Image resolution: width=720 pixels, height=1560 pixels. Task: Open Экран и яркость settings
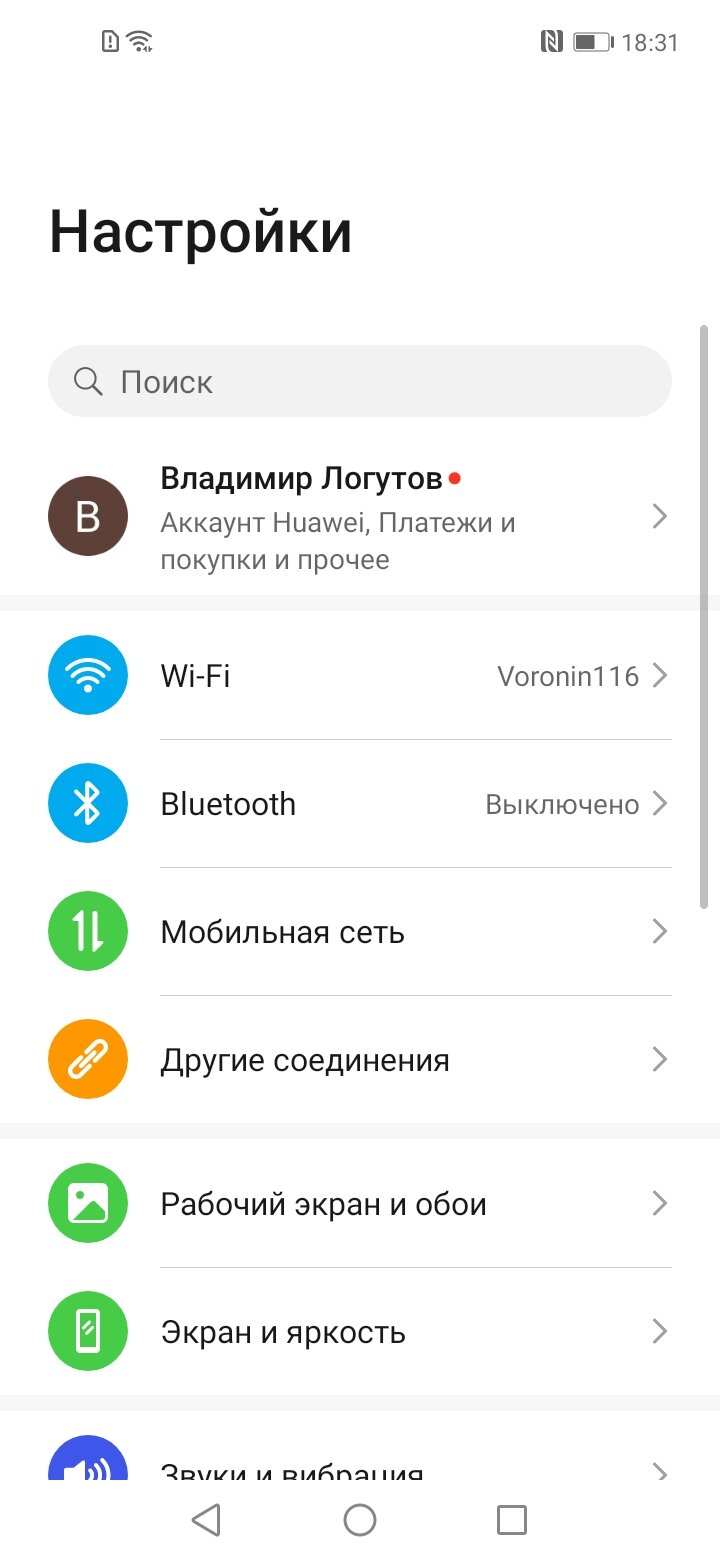click(360, 1332)
